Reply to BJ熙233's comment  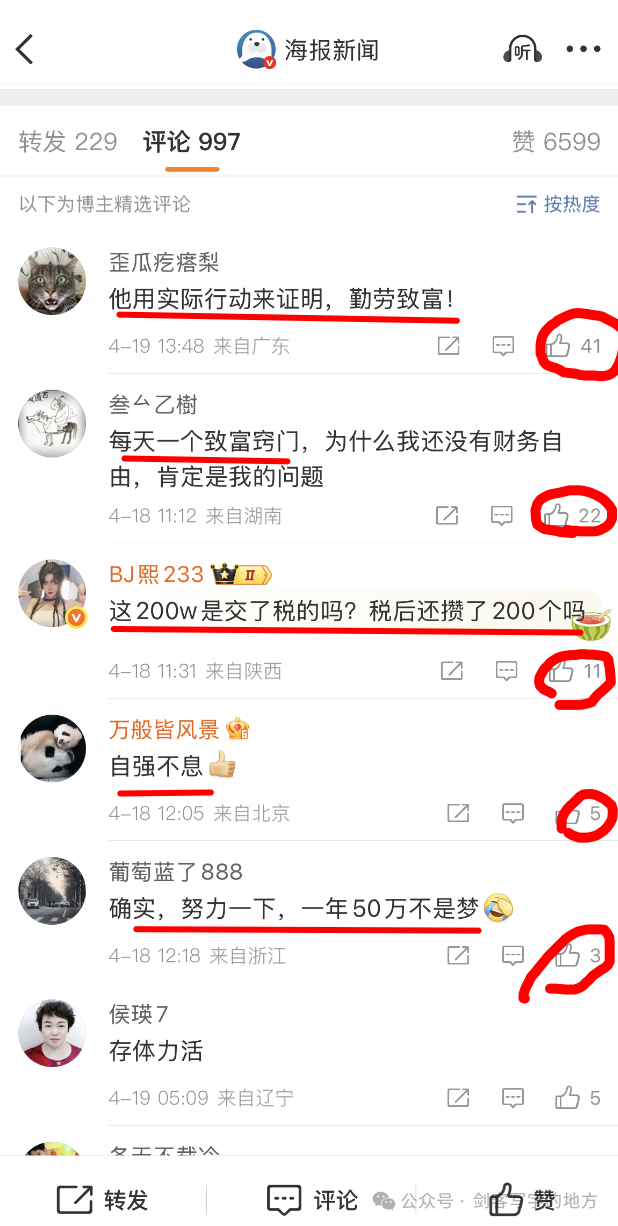pos(506,670)
